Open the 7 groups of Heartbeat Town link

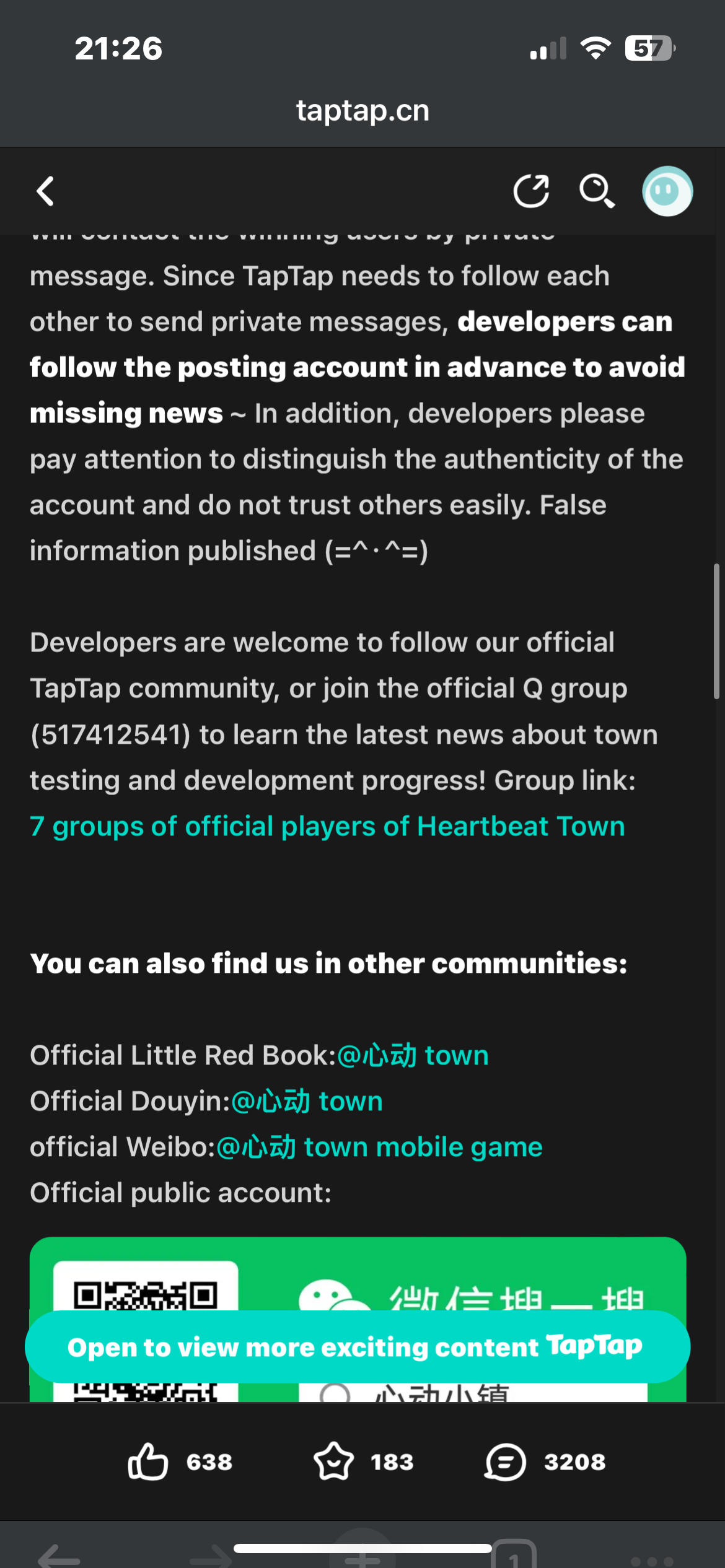tap(327, 825)
